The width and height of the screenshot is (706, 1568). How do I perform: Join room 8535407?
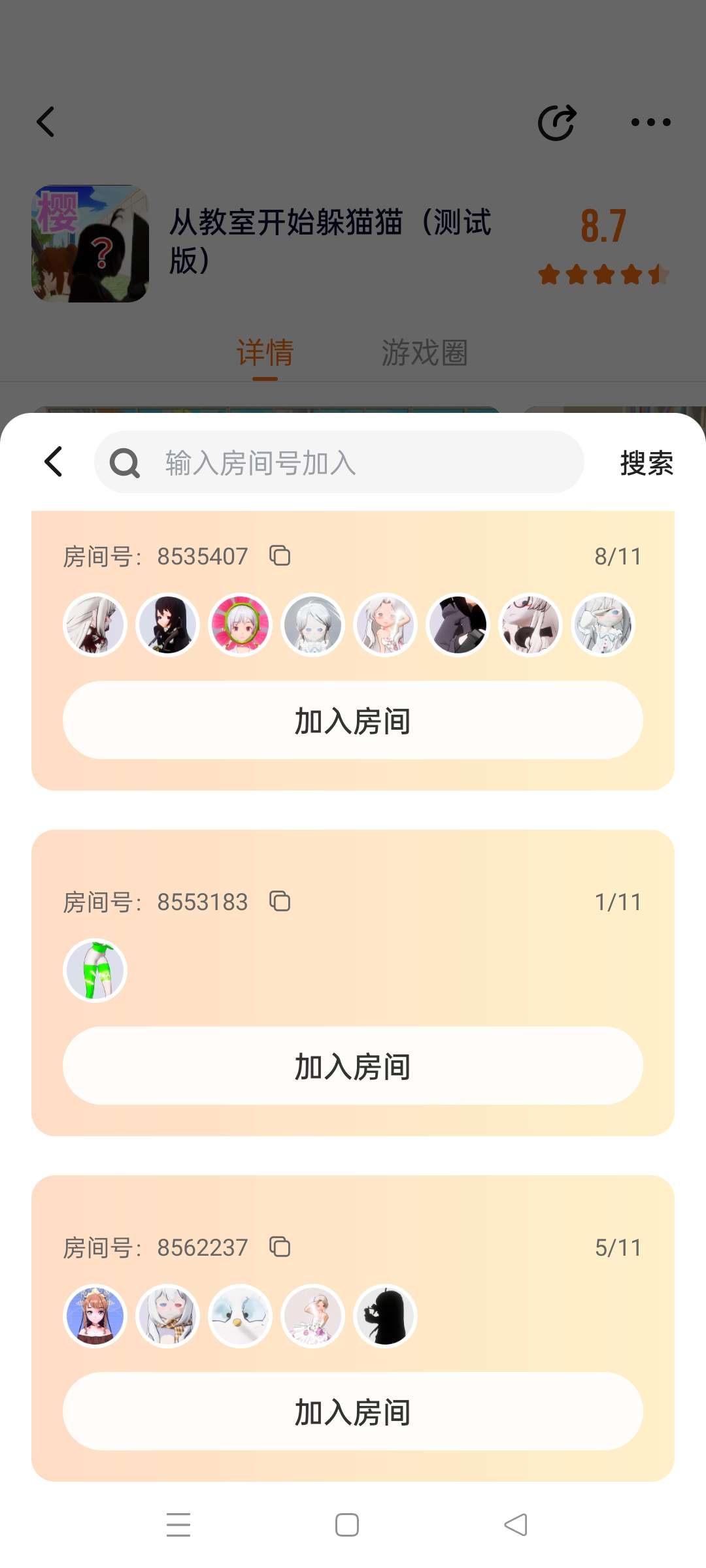353,720
